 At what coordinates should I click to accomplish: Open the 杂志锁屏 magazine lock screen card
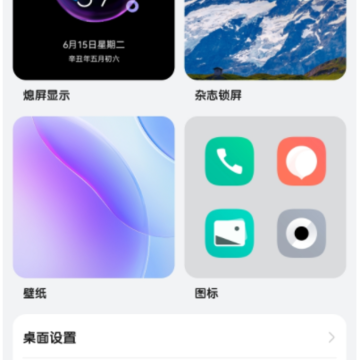(x=265, y=40)
